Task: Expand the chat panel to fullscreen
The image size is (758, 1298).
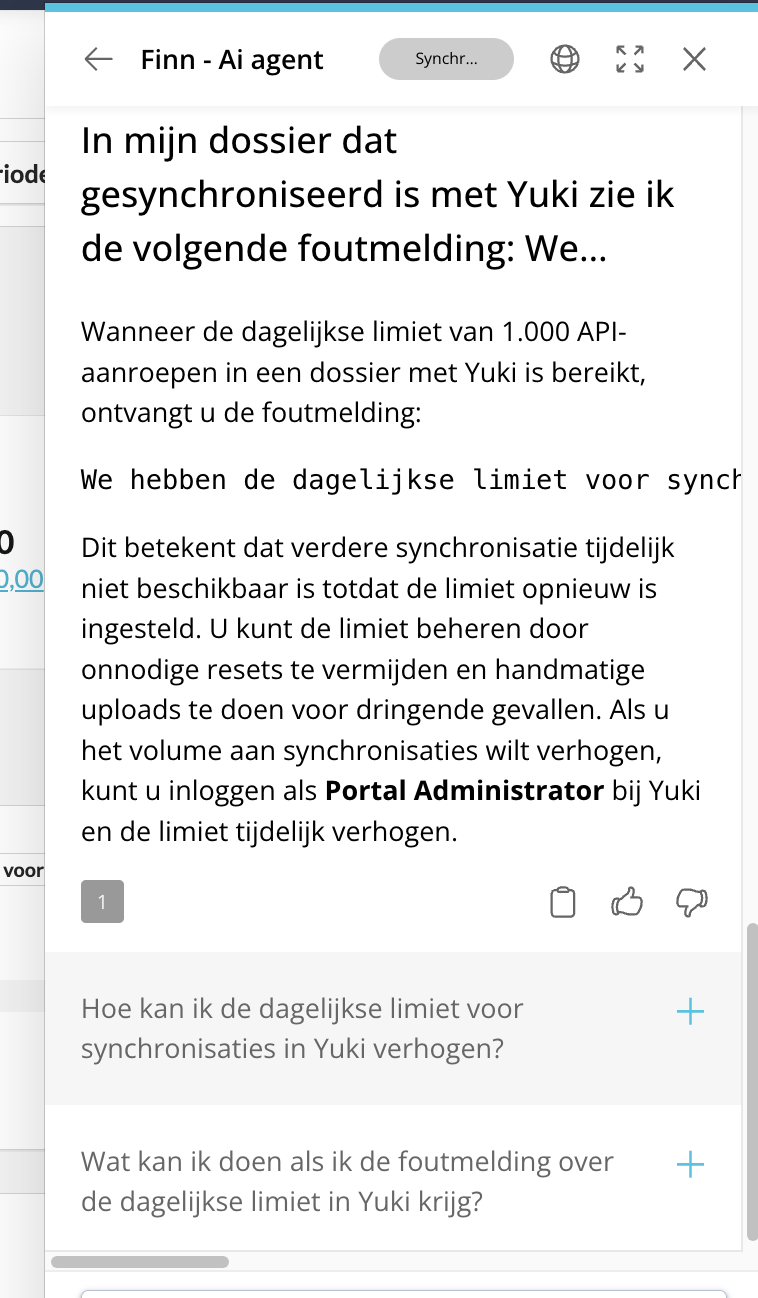Action: [x=630, y=60]
